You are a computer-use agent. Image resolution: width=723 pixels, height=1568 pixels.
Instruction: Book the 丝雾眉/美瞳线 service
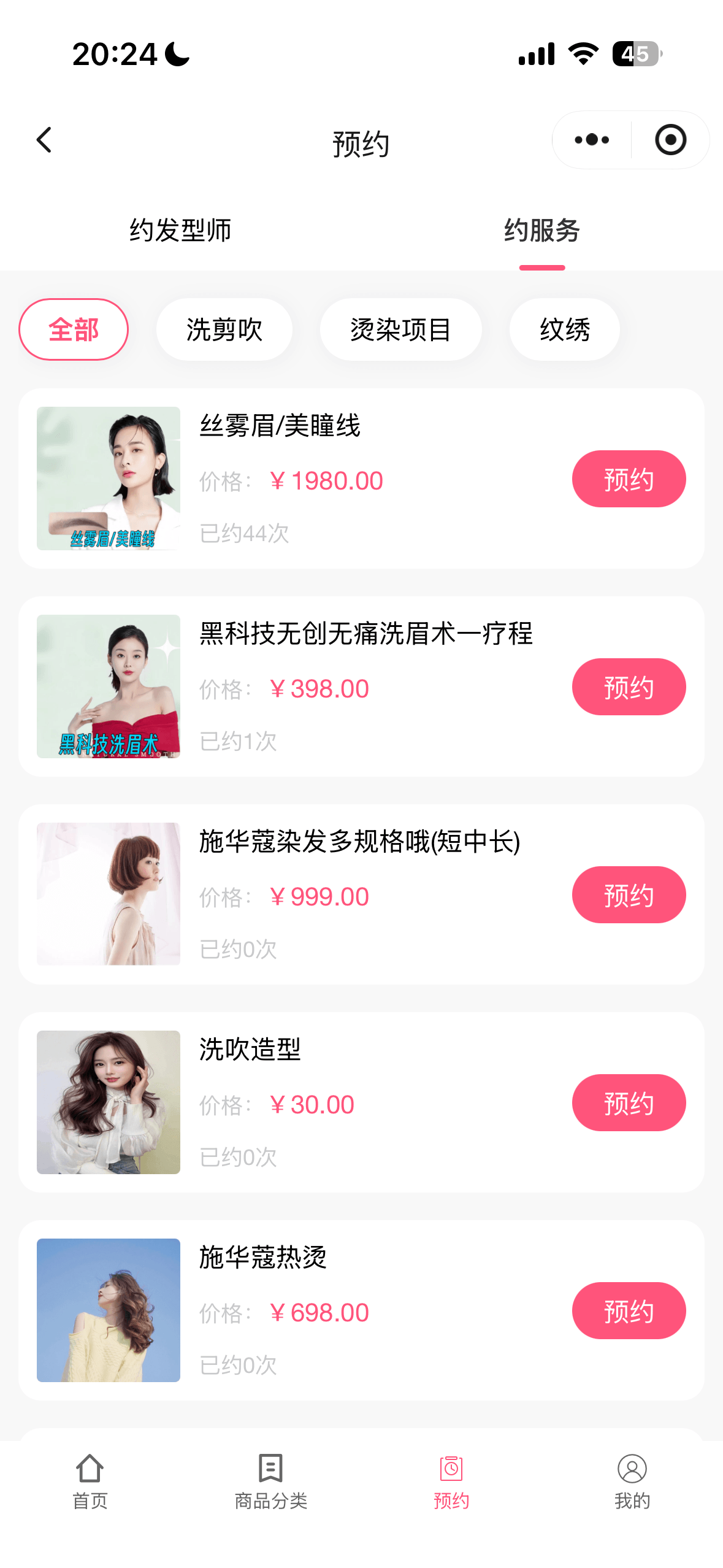pos(629,479)
